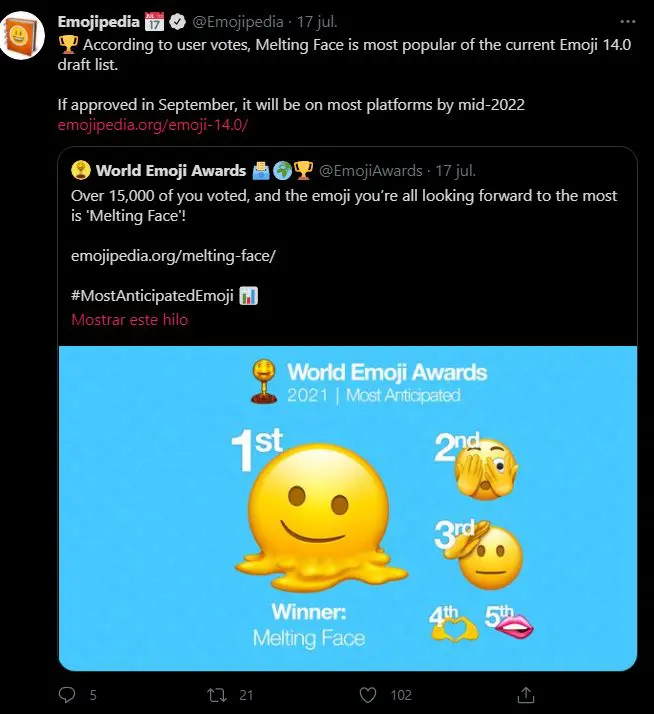Open the Emojipedia account name
Image resolution: width=654 pixels, height=714 pixels.
coord(99,21)
